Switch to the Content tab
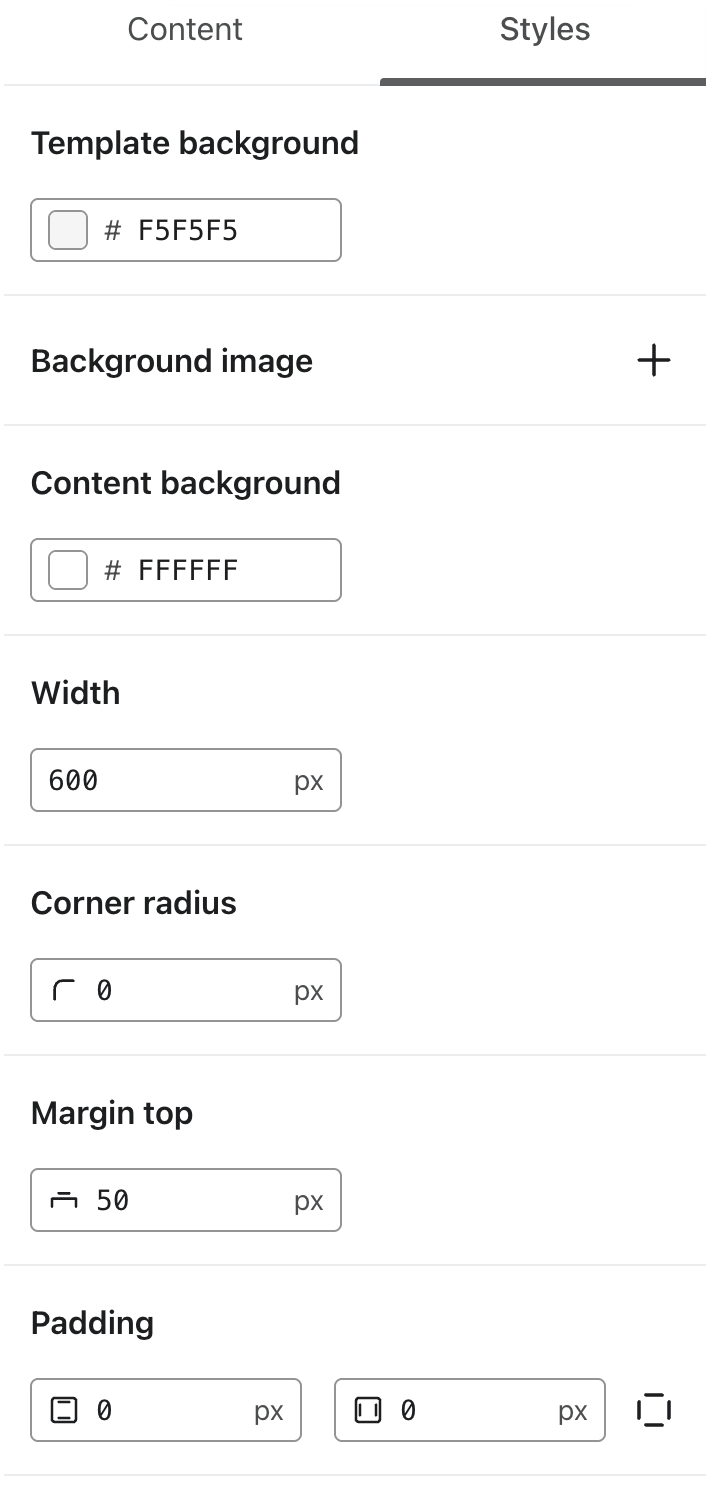The height and width of the screenshot is (1490, 710). (x=185, y=30)
